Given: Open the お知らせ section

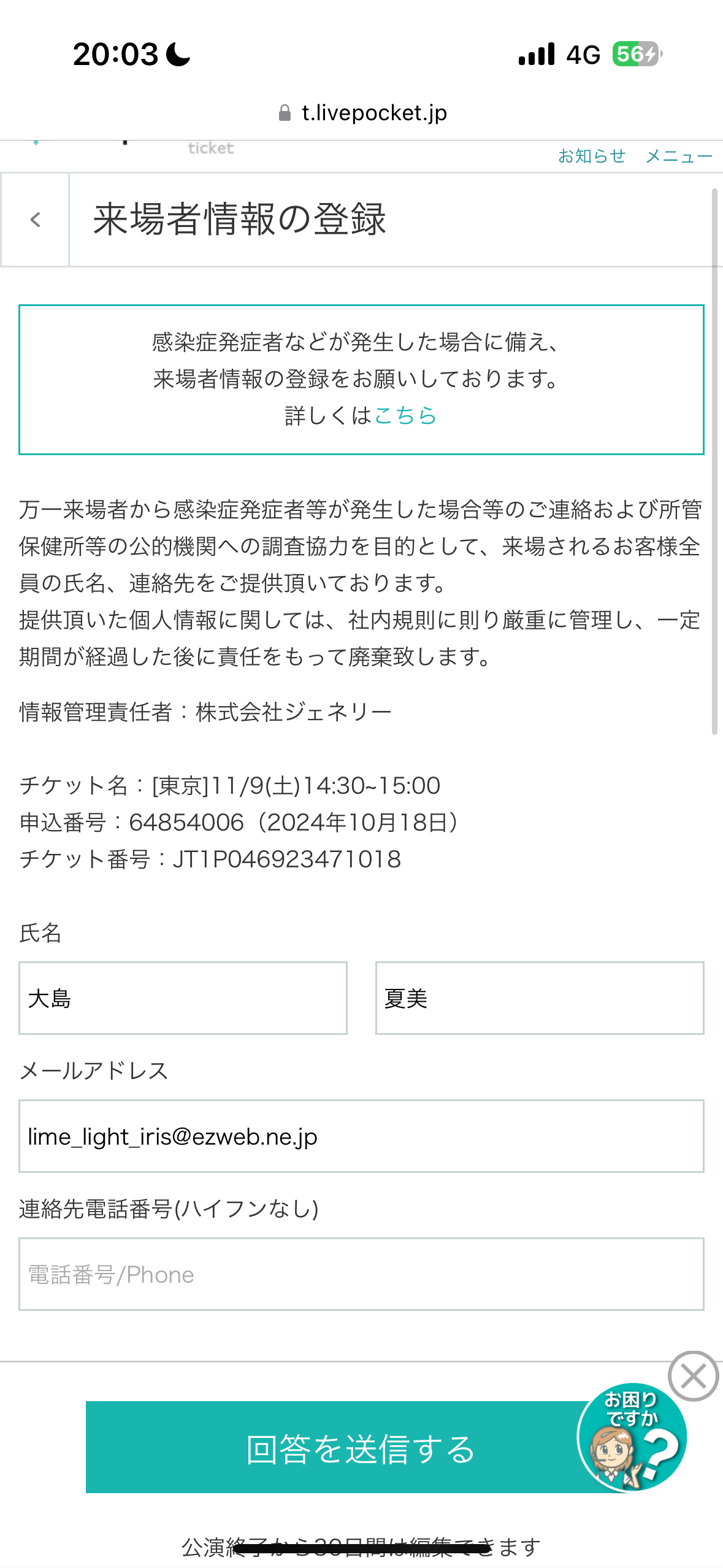Looking at the screenshot, I should (x=592, y=155).
